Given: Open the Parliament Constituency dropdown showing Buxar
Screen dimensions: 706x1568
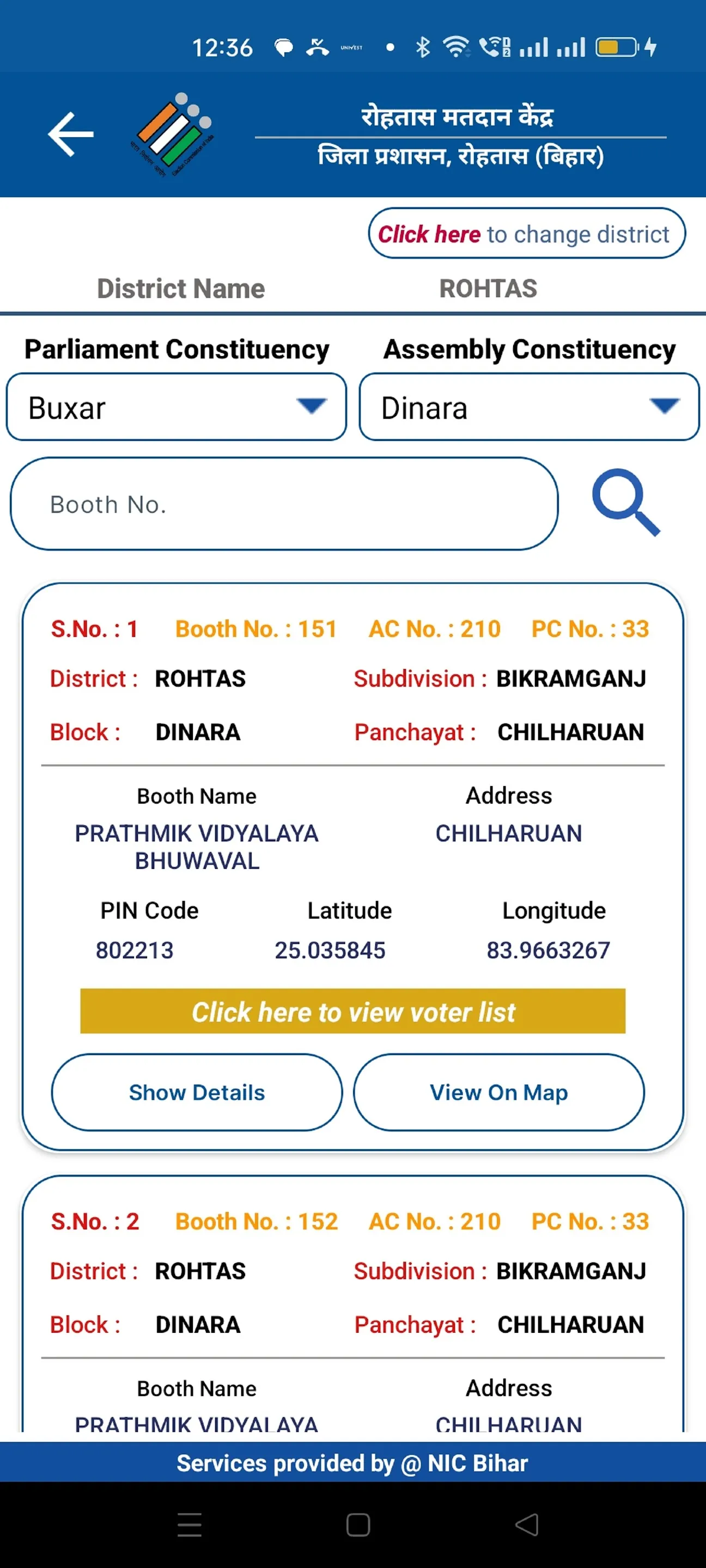Looking at the screenshot, I should click(x=176, y=407).
